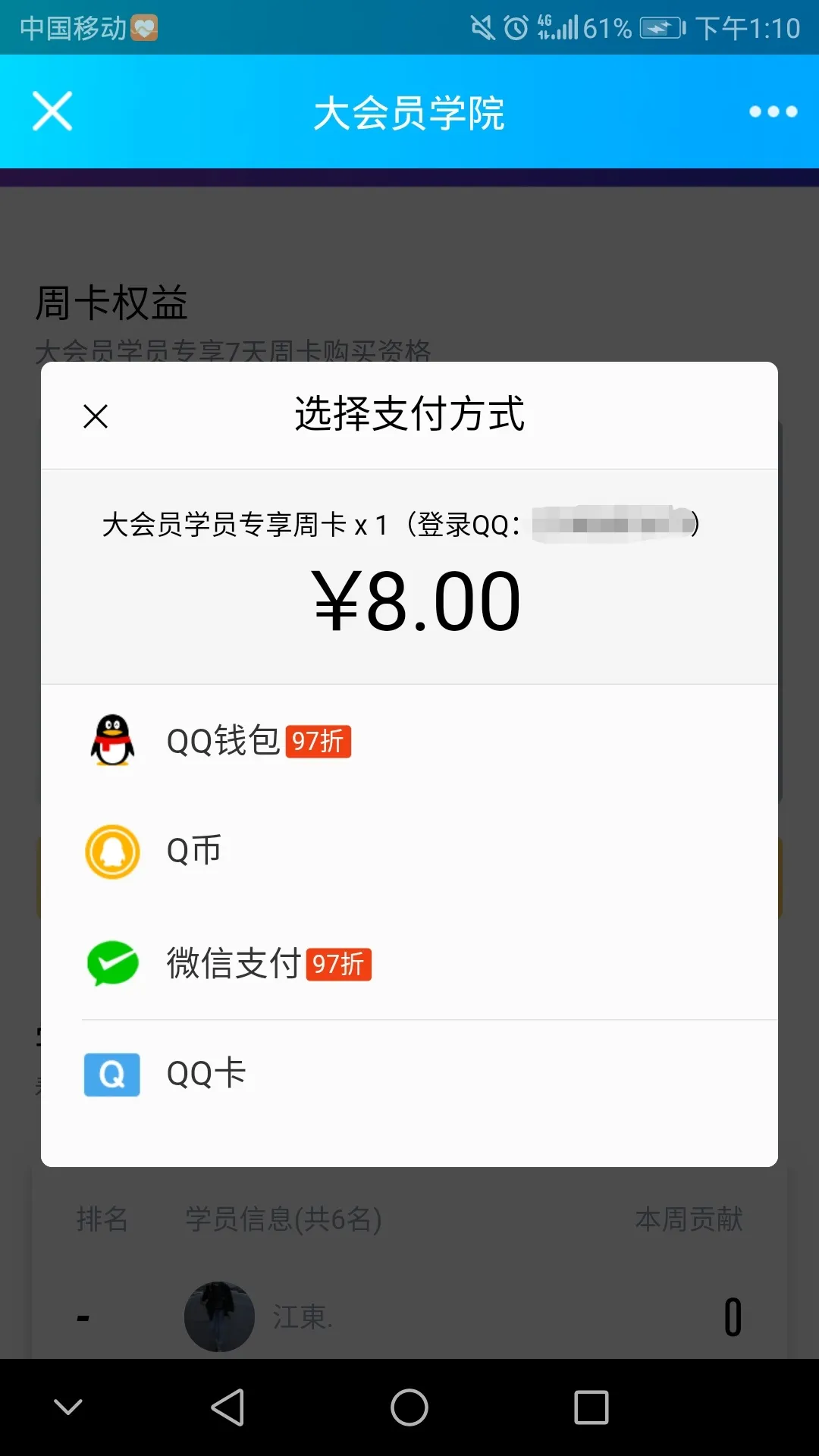Tap the blue QQ卡 icon
Viewport: 819px width, 1456px height.
[111, 1075]
